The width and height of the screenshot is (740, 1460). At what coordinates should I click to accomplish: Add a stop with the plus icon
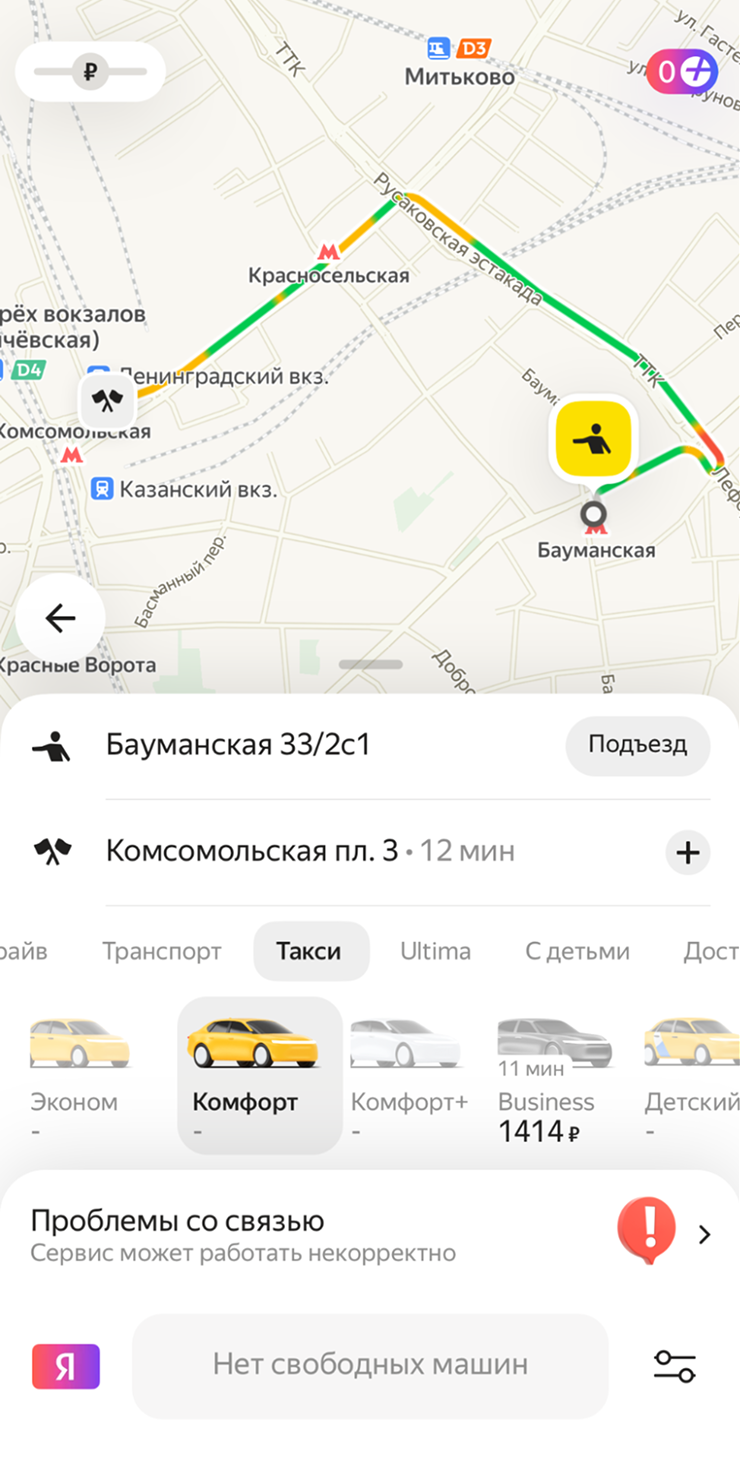click(688, 853)
